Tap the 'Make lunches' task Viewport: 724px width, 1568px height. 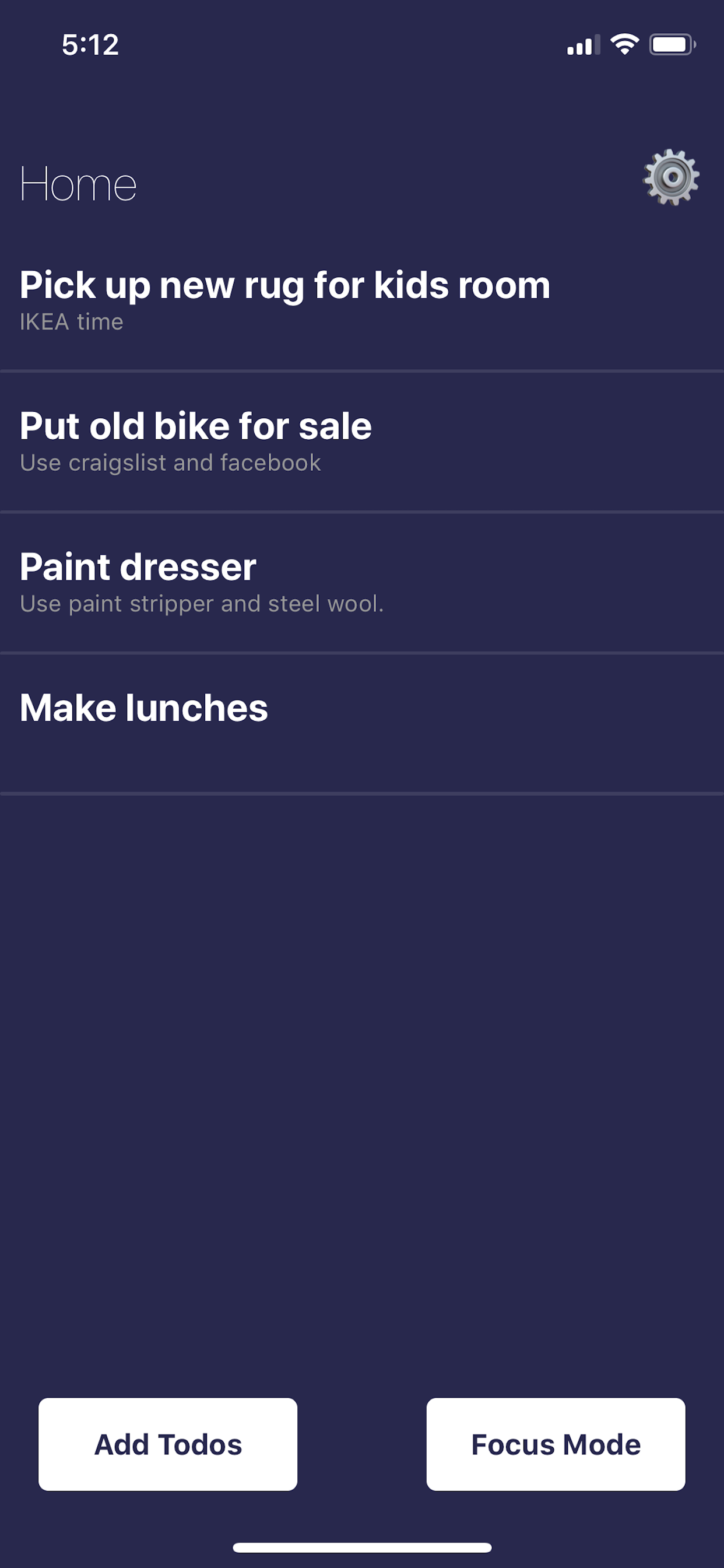(143, 708)
